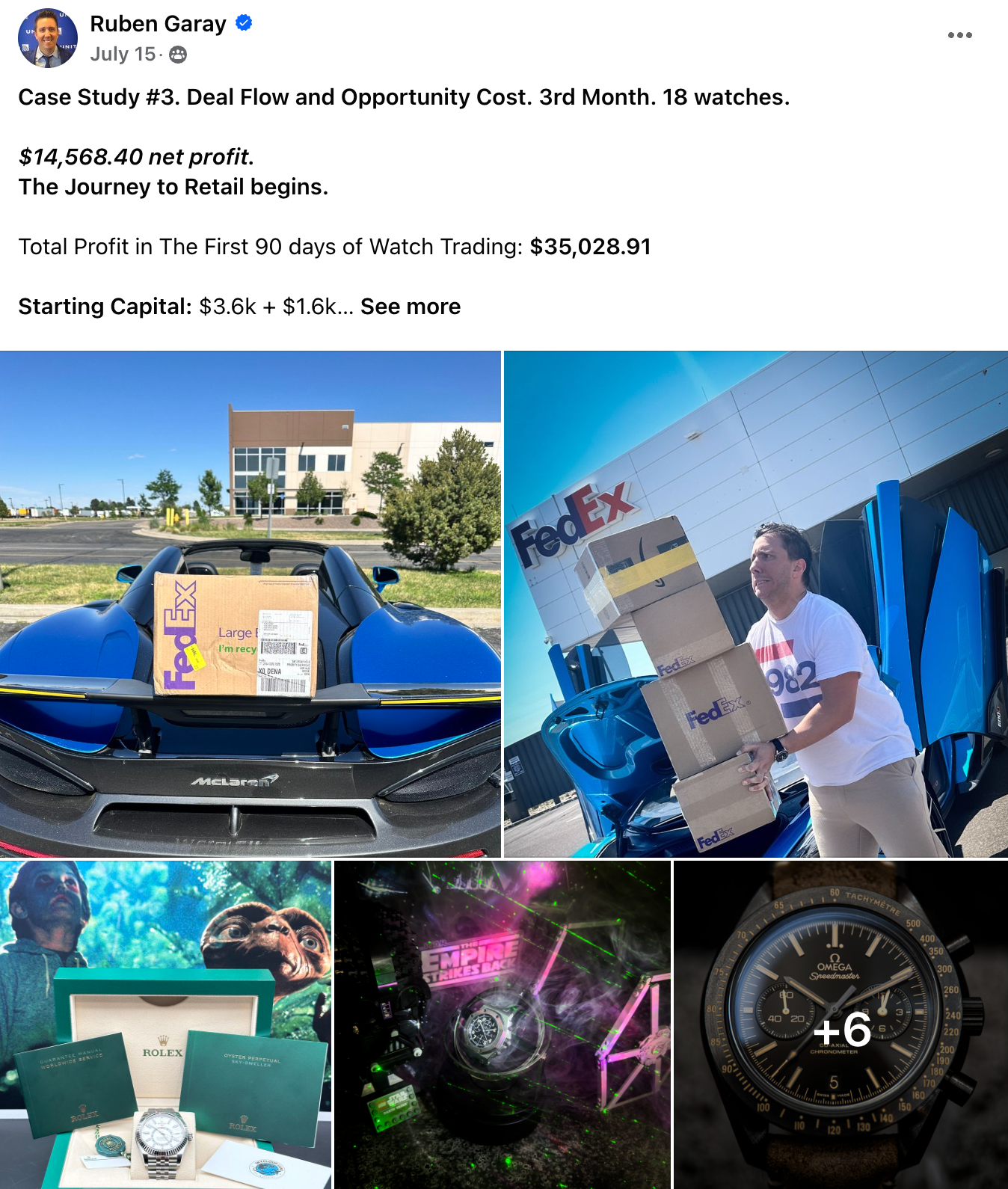This screenshot has width=1008, height=1189.
Task: Open the post's three-dot options menu
Action: point(959,35)
